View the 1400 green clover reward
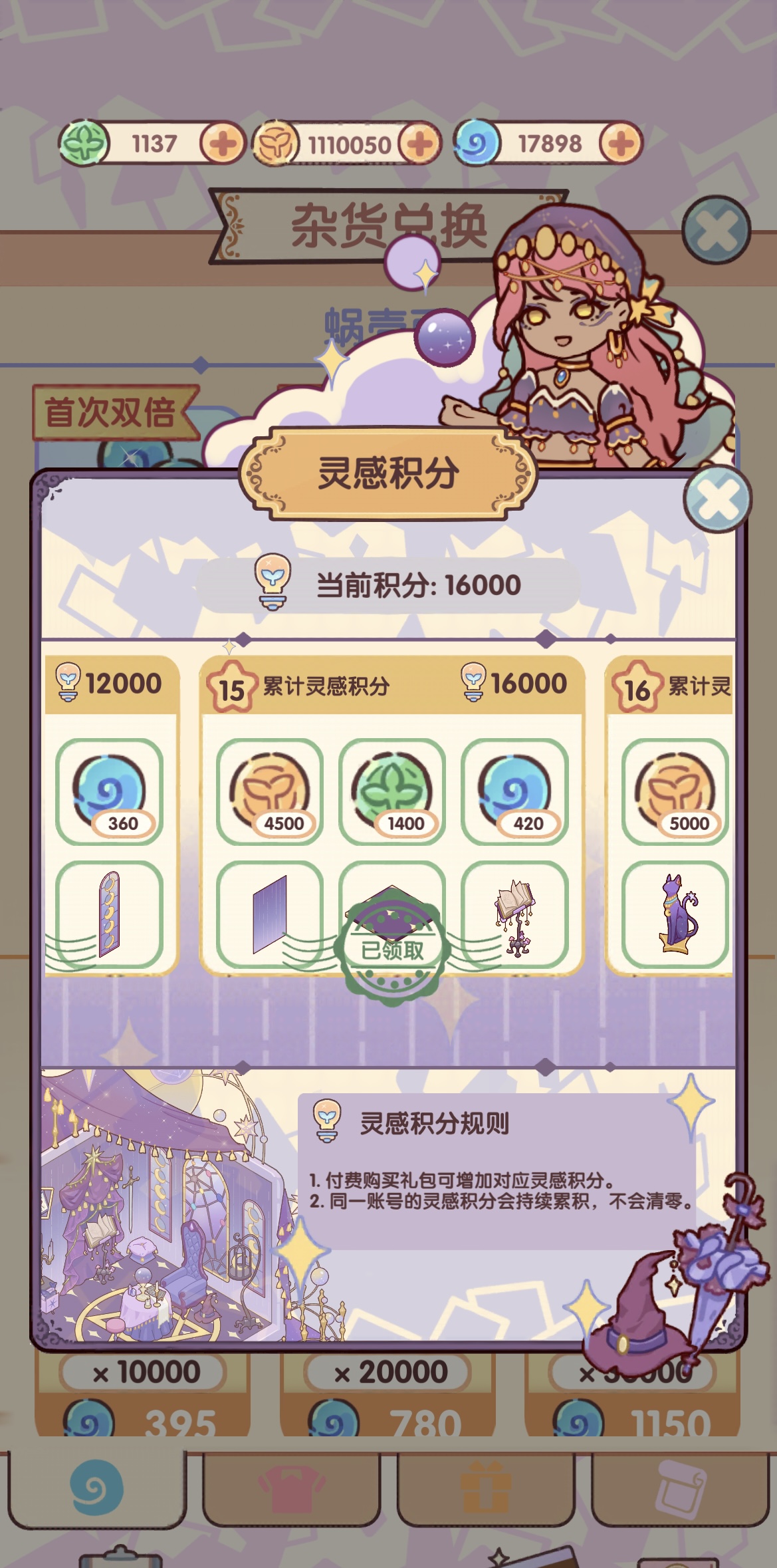777x1568 pixels. 392,791
